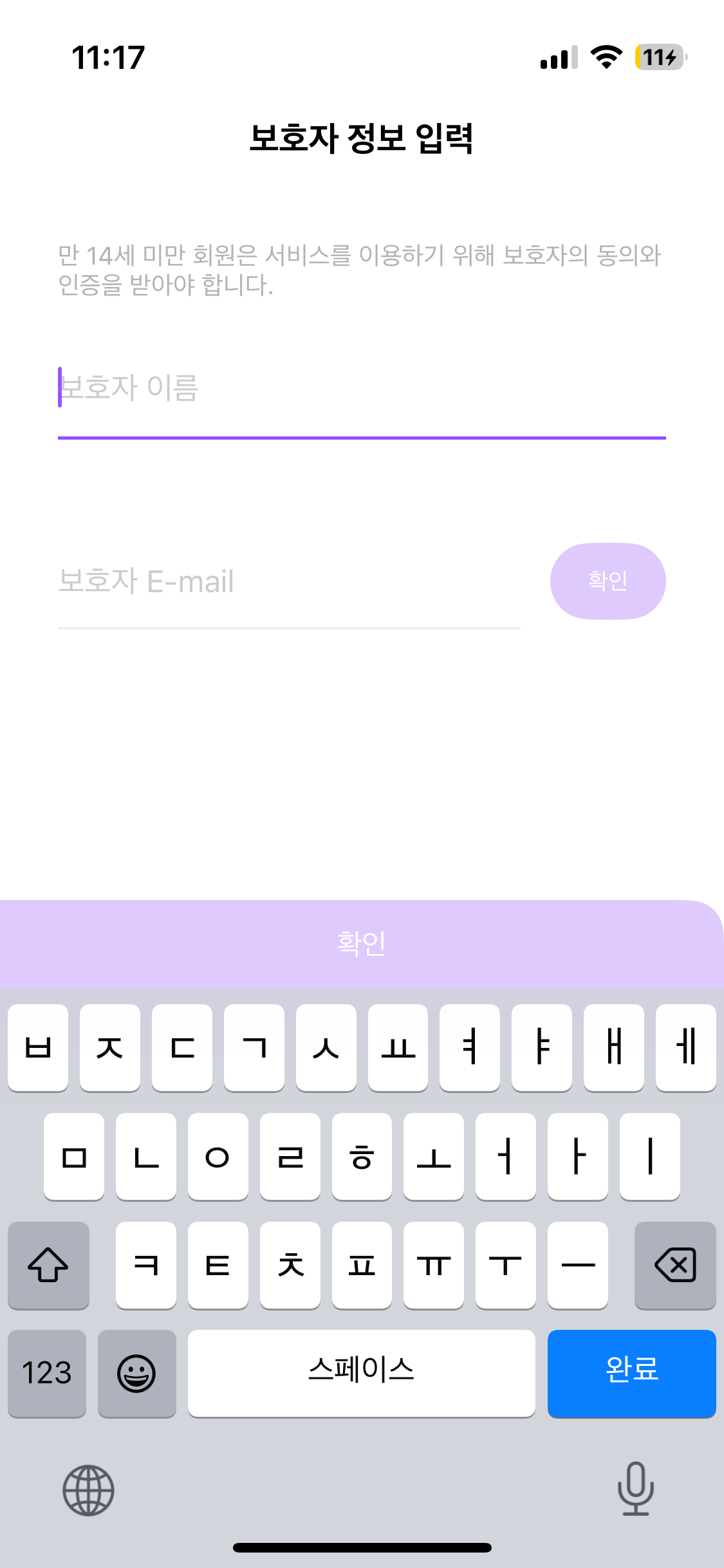
Task: Select the emoji icon on the keyboard
Action: pyautogui.click(x=137, y=1373)
